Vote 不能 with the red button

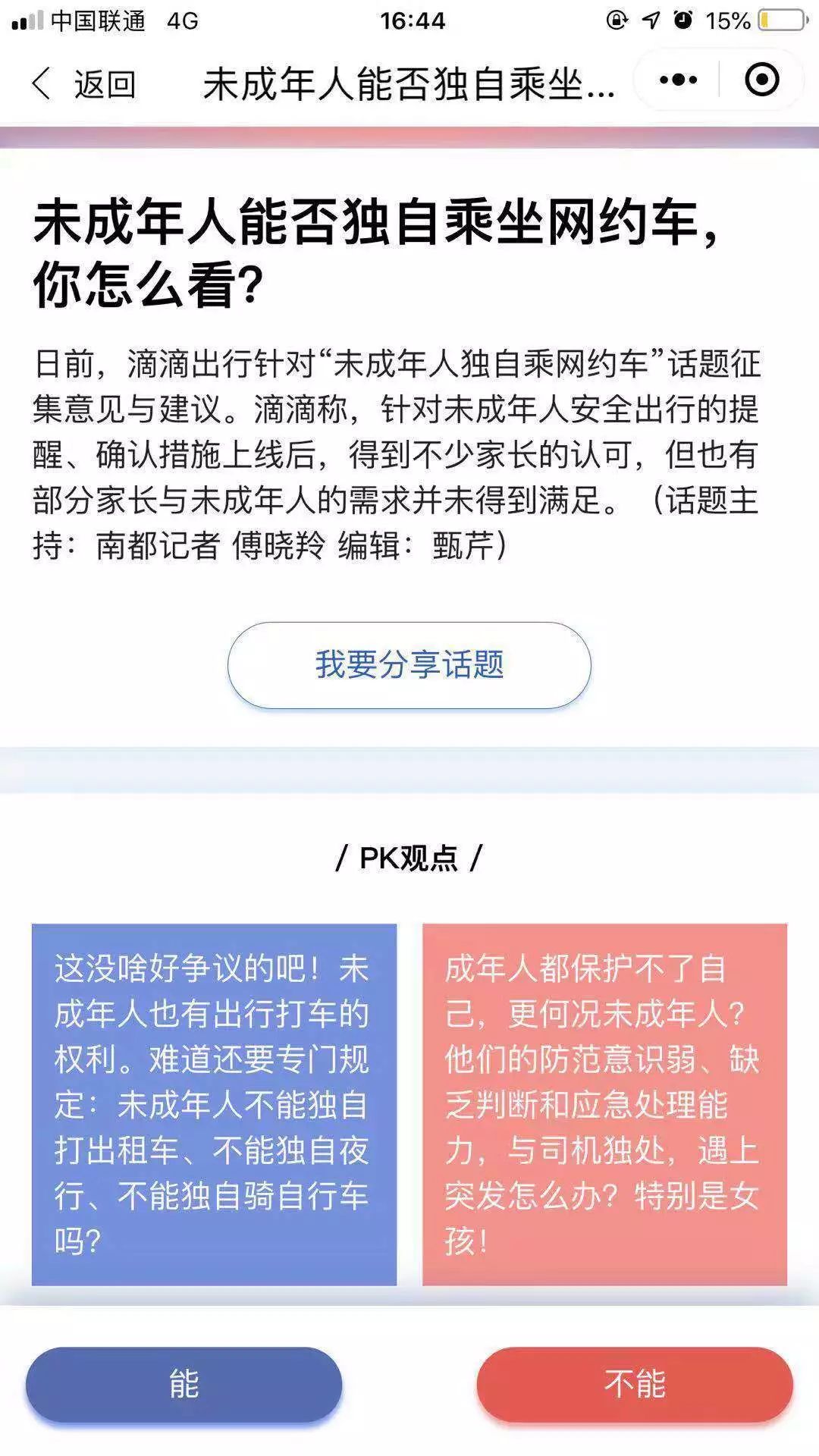[635, 1384]
